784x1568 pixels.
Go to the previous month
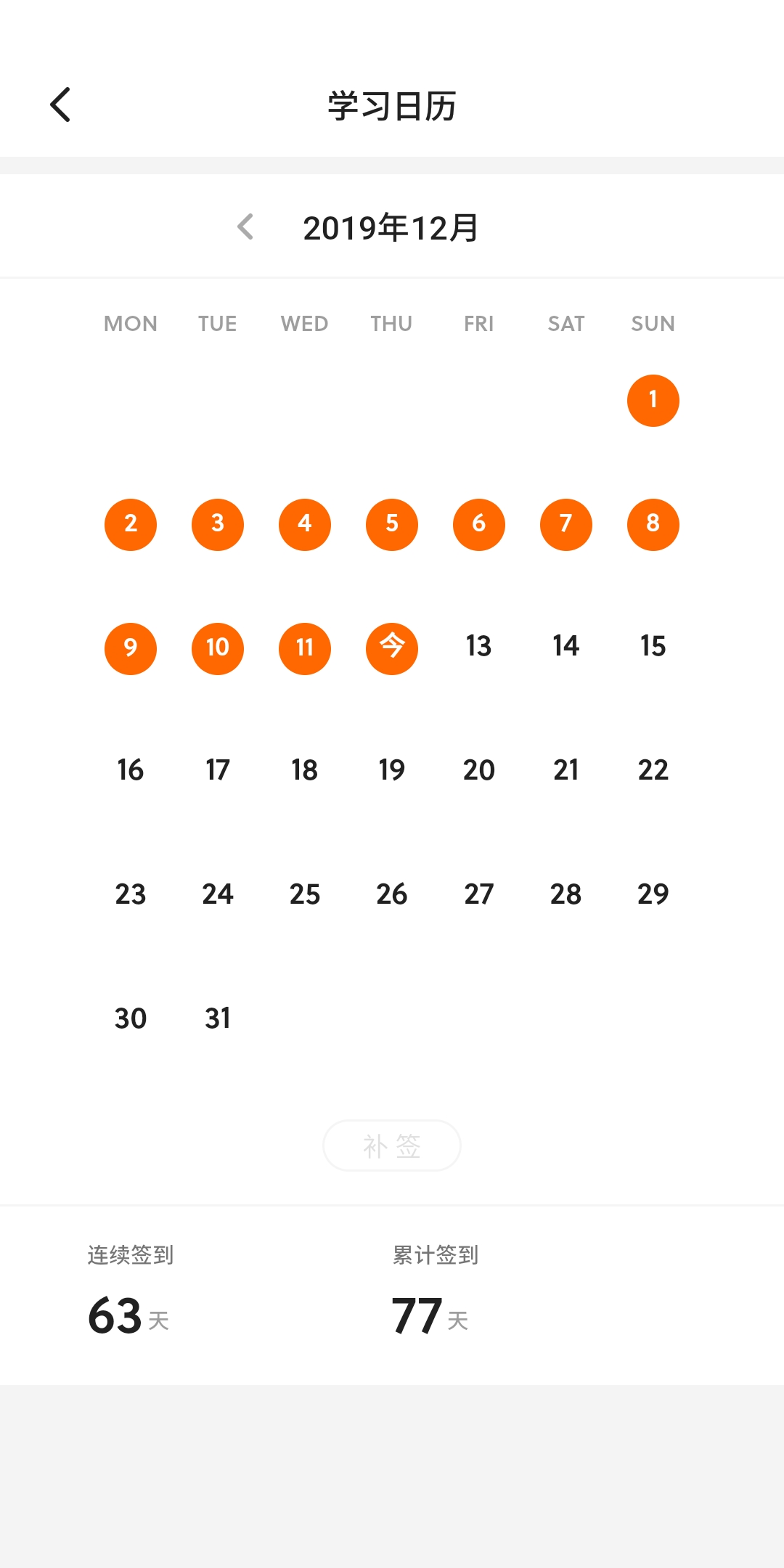(245, 227)
